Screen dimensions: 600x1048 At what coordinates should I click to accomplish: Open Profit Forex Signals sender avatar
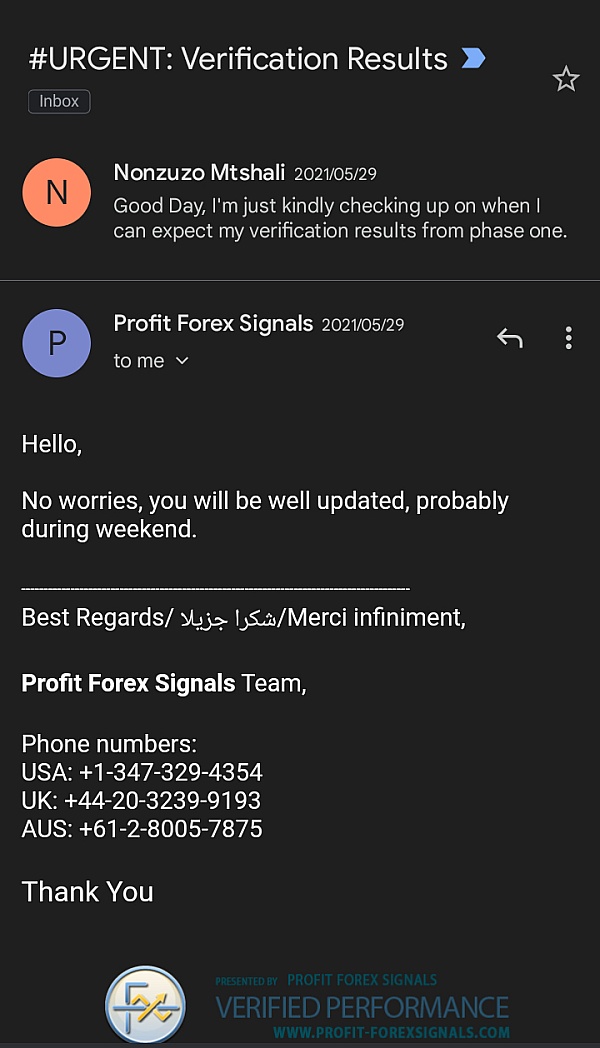coord(57,343)
